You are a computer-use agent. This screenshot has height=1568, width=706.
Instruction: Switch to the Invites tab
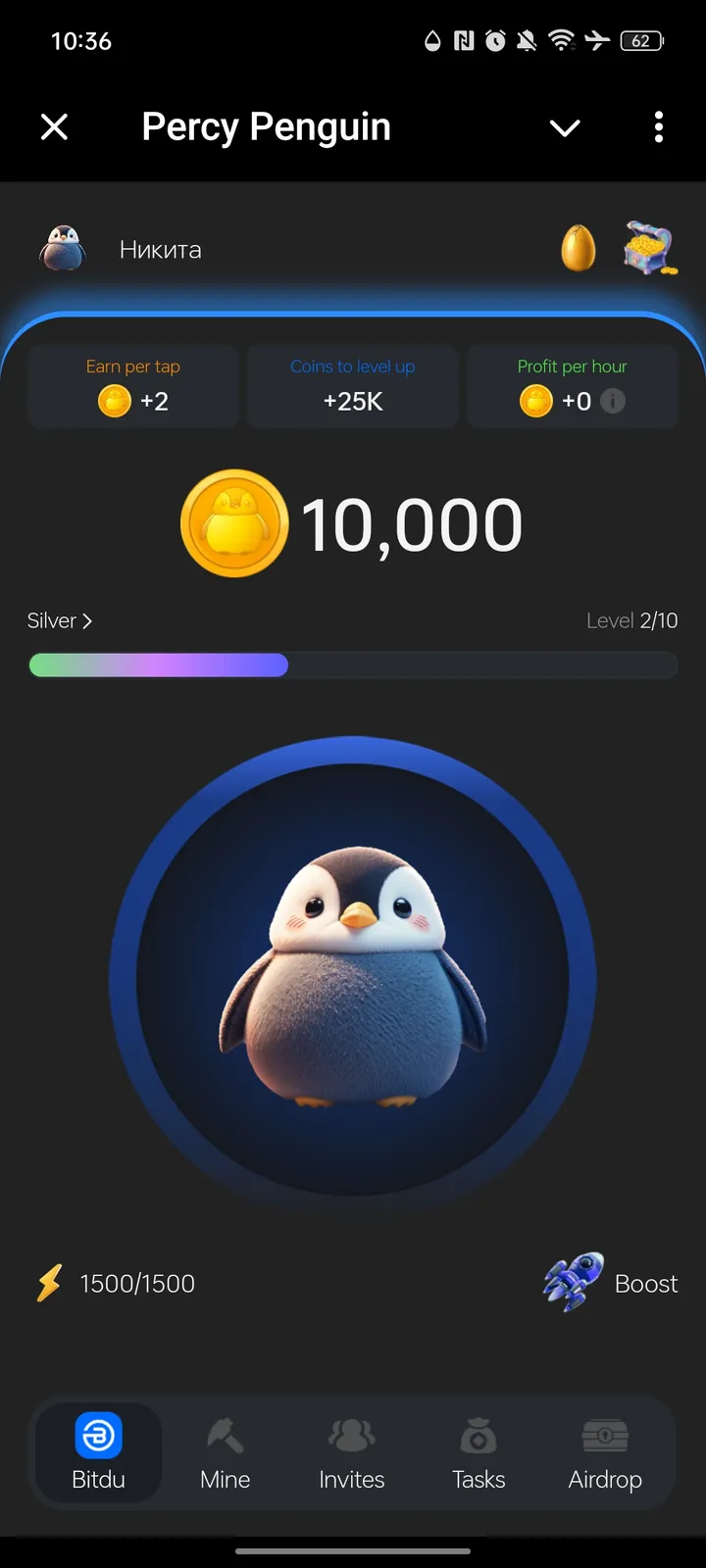[x=352, y=1453]
